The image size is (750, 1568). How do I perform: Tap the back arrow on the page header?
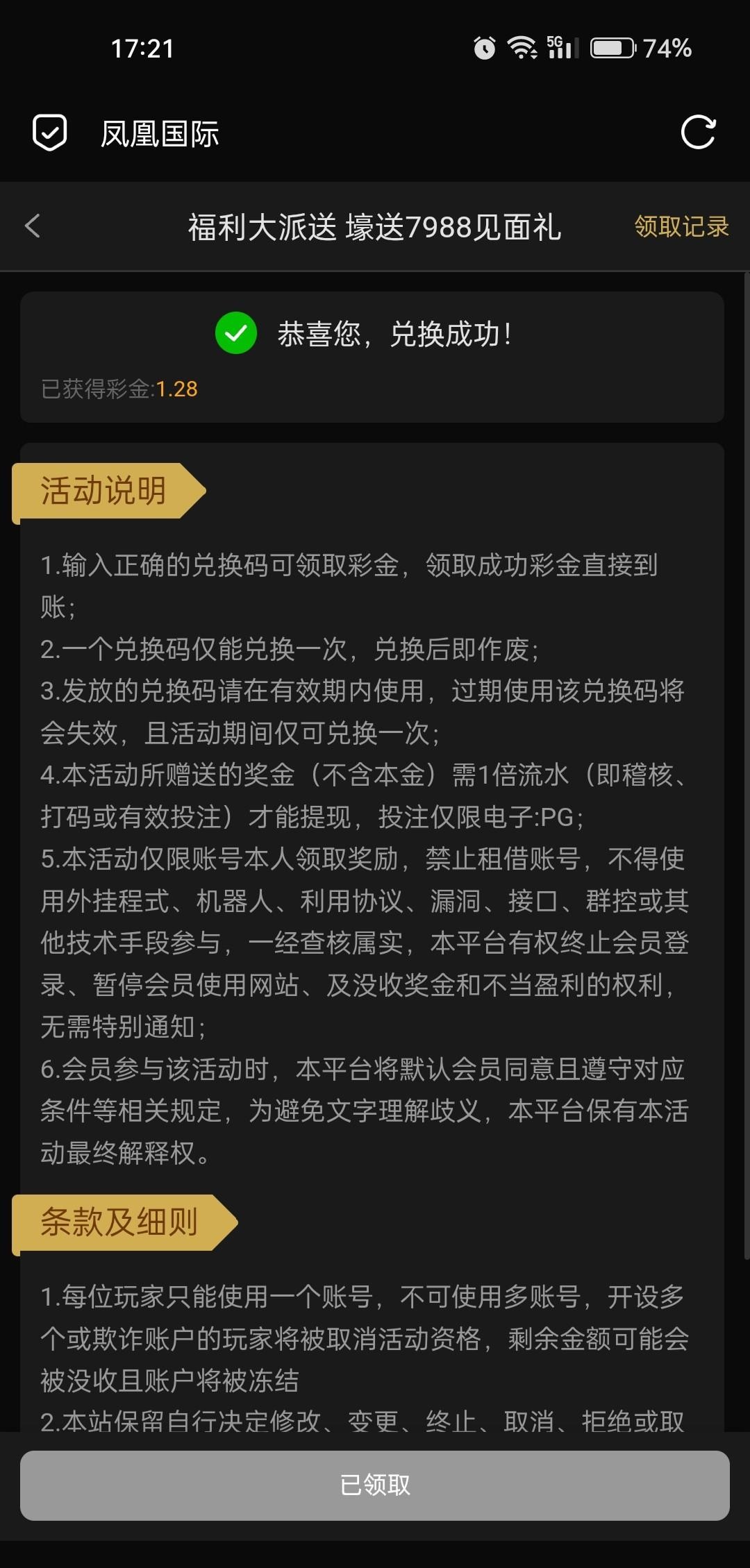click(33, 227)
